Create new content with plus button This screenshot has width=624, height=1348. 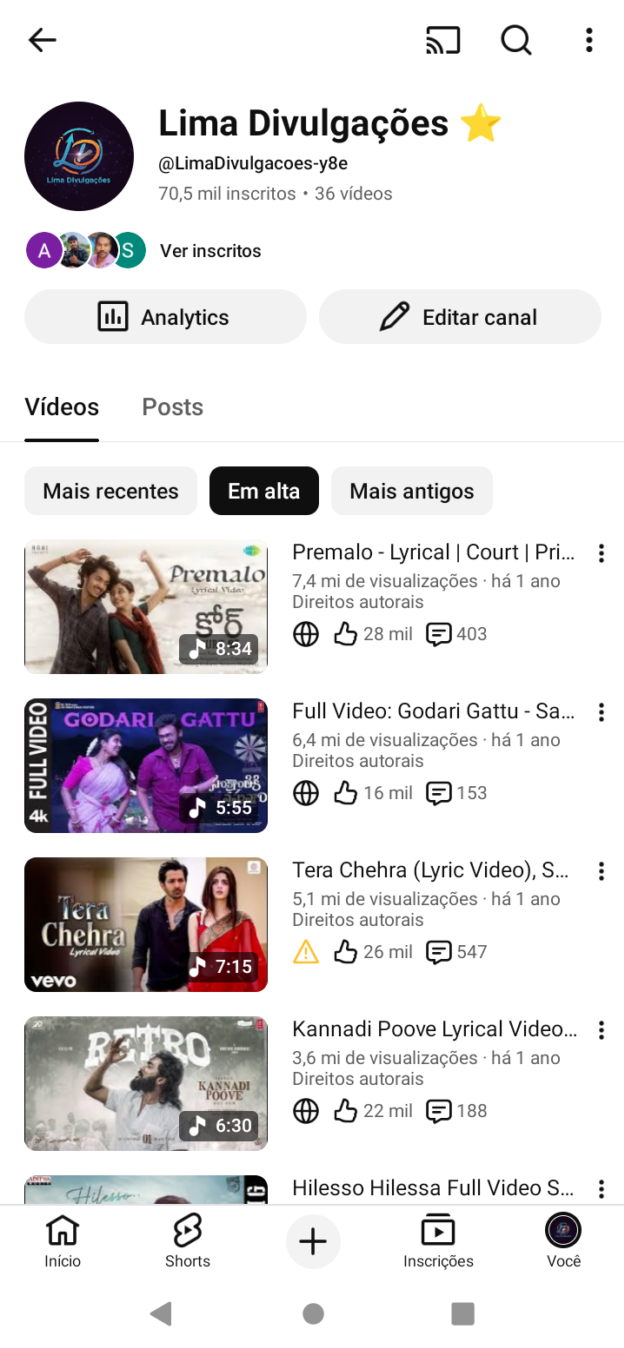[x=313, y=1242]
